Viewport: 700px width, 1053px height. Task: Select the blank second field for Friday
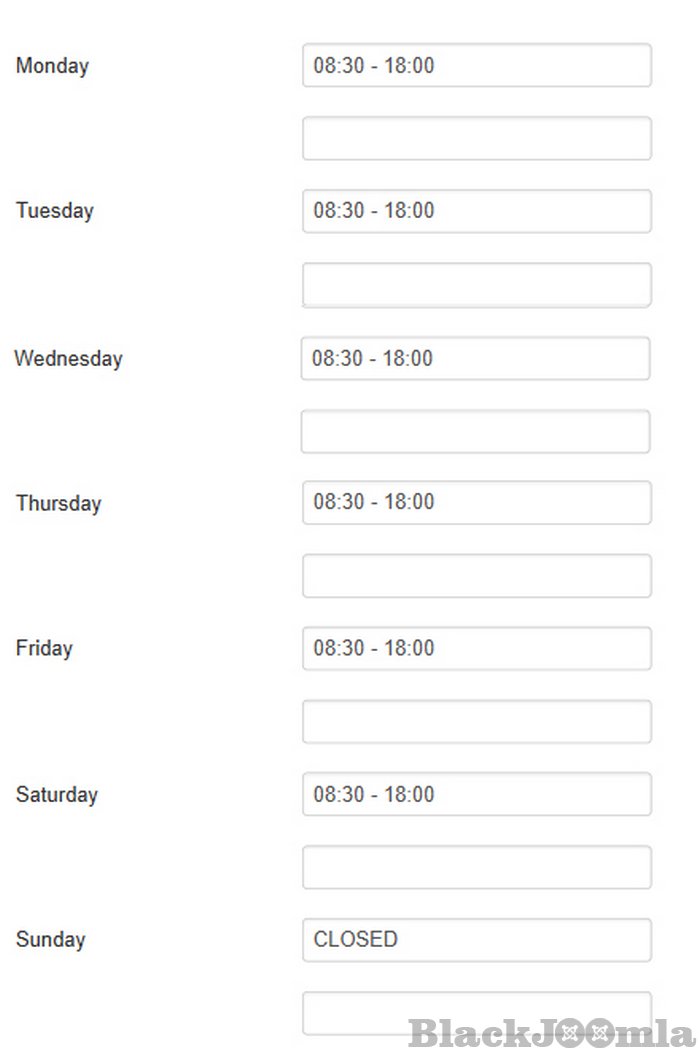477,722
